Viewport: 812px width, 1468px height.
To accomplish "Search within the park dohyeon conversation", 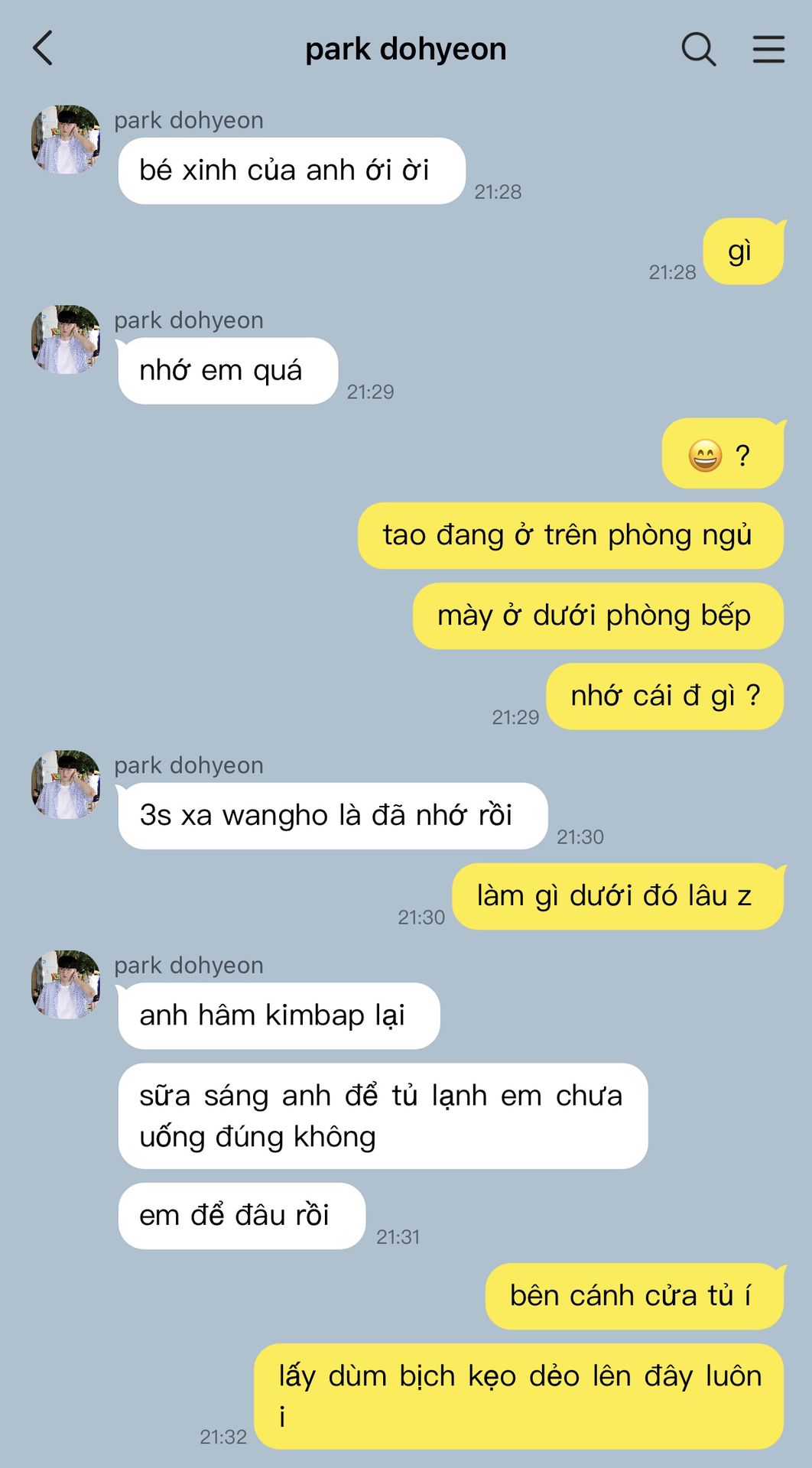I will 698,50.
